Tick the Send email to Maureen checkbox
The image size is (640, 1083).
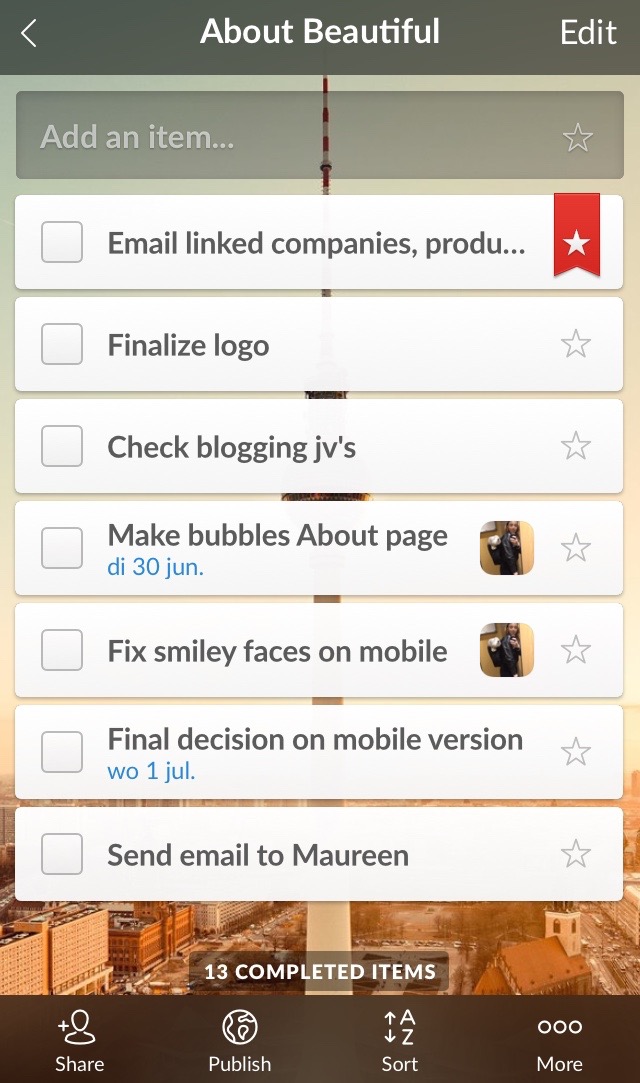(62, 854)
